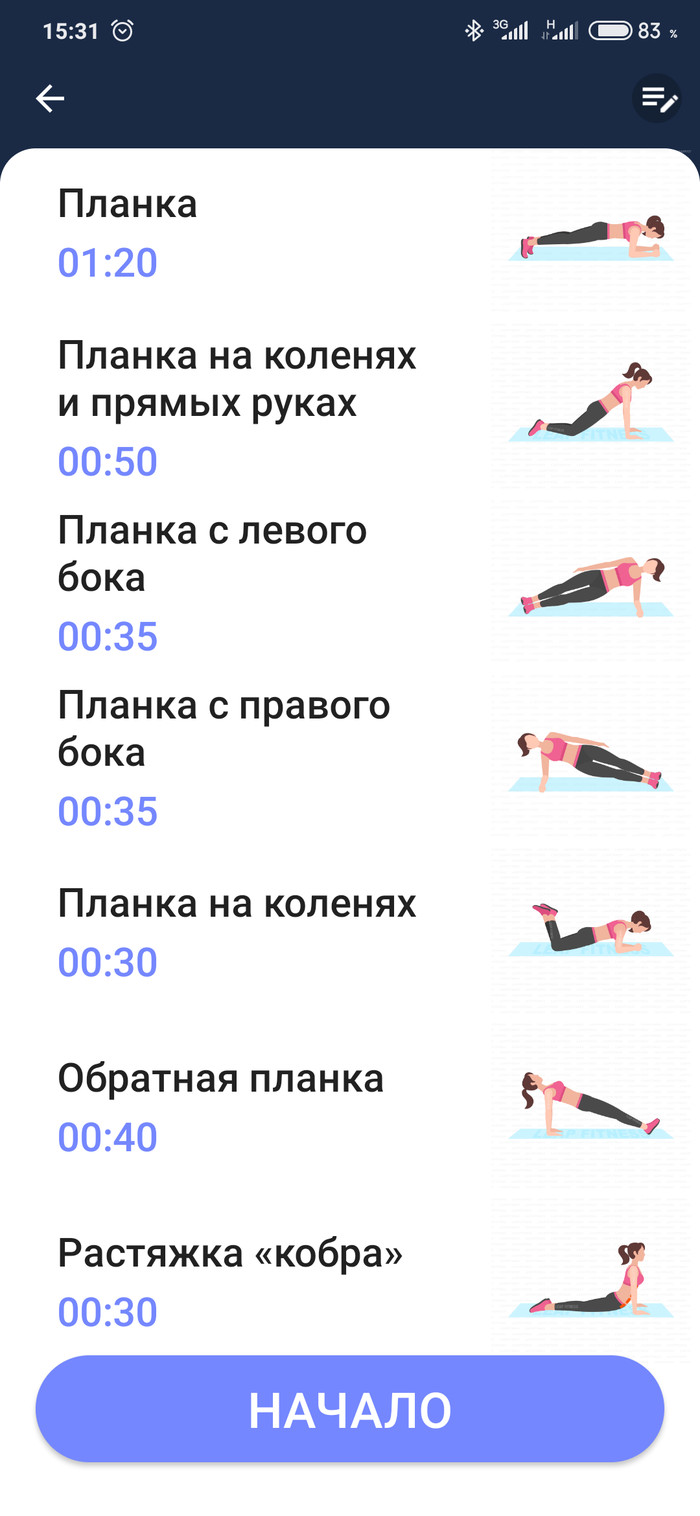The image size is (700, 1516).
Task: Start the workout with НАЧАЛО button
Action: [x=350, y=1409]
